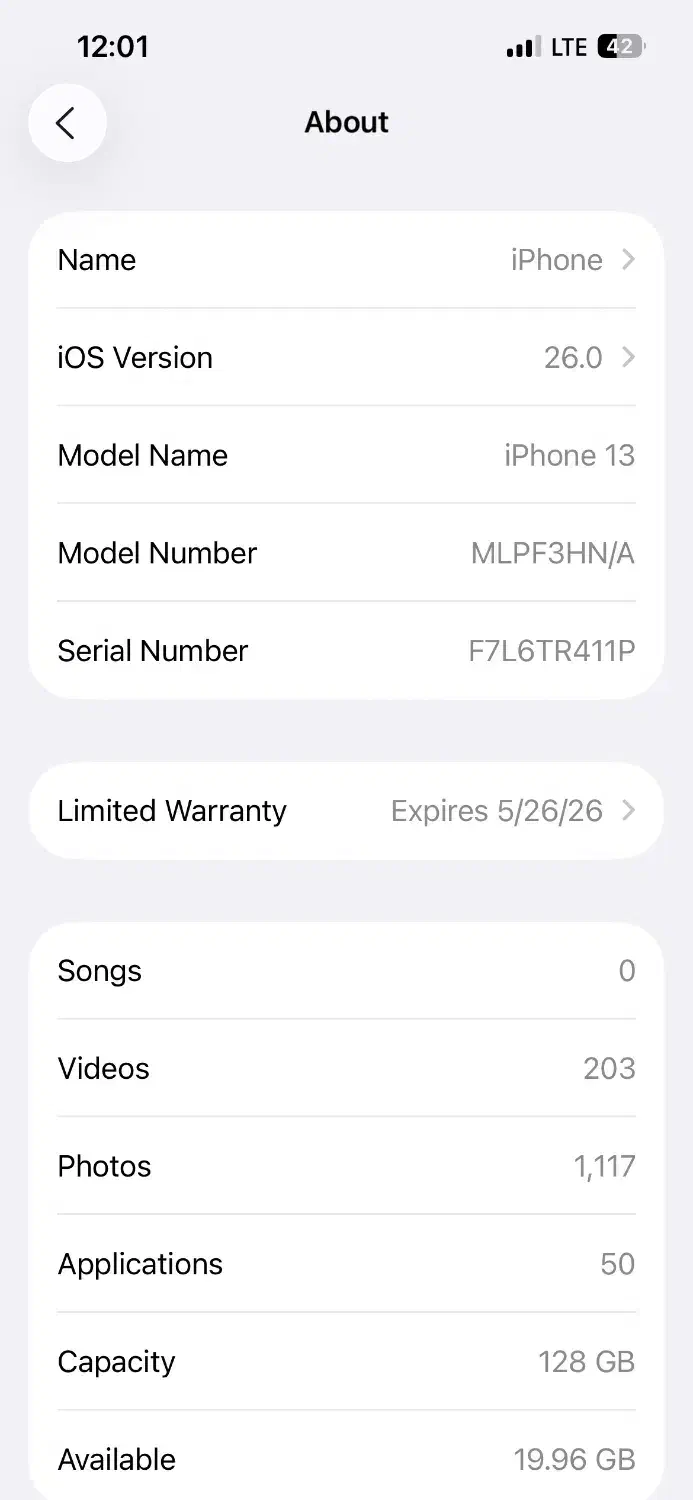
Task: Open the Name row to rename iPhone
Action: pos(346,260)
